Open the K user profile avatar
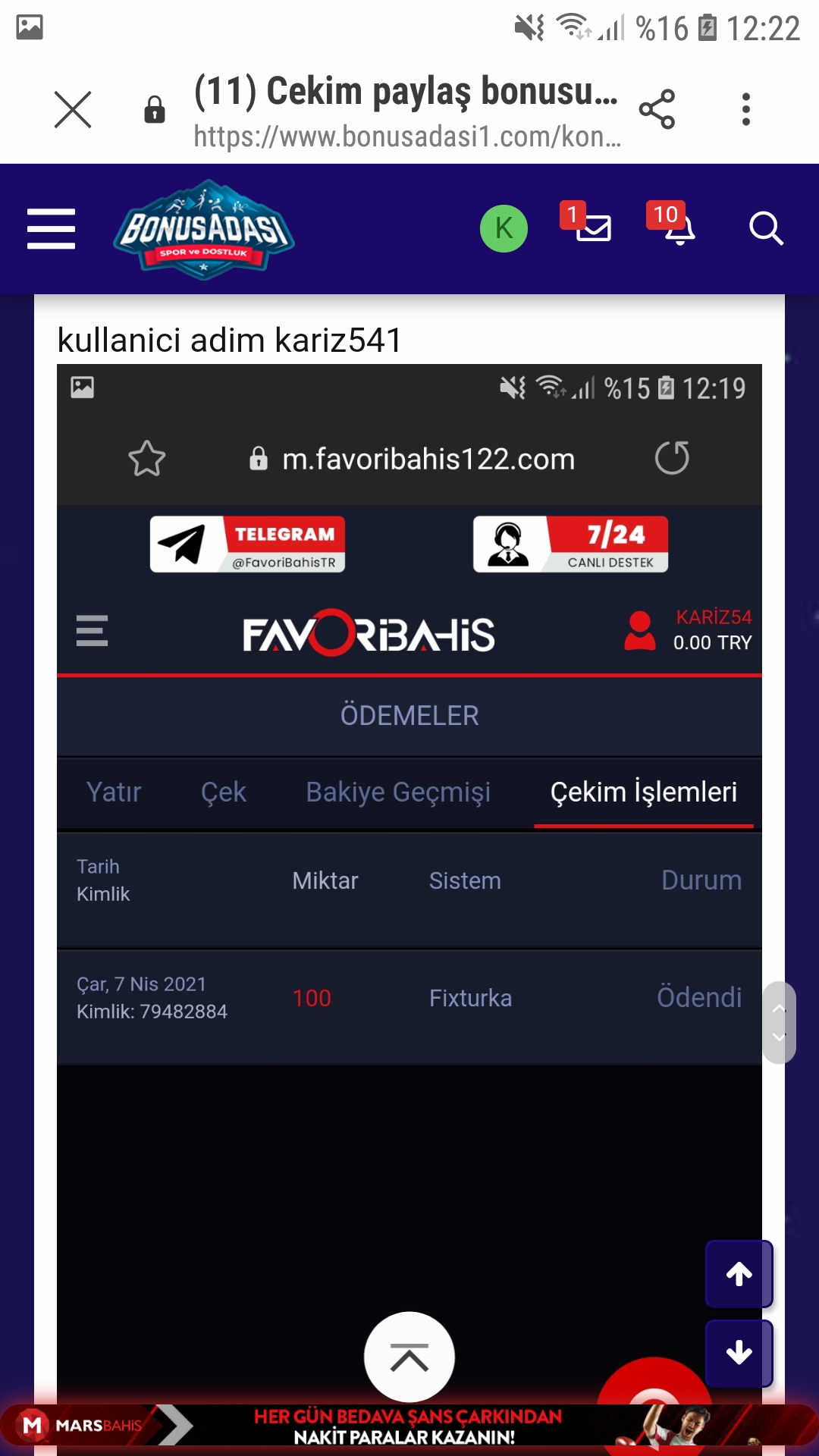This screenshot has width=819, height=1456. [x=504, y=228]
